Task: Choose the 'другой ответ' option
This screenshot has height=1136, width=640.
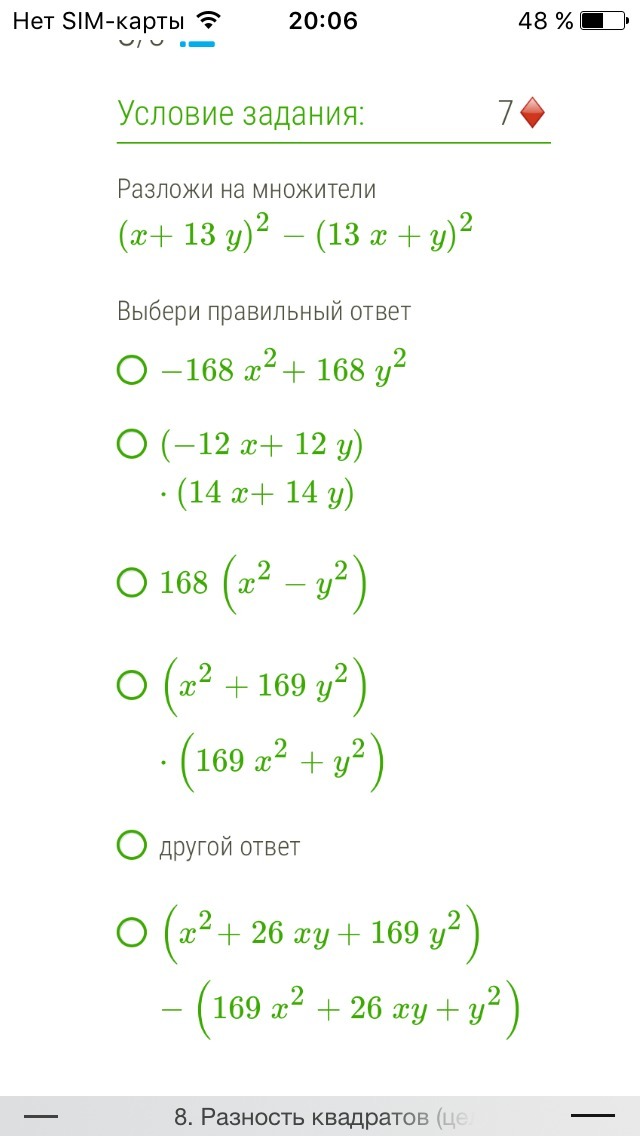Action: 131,845
